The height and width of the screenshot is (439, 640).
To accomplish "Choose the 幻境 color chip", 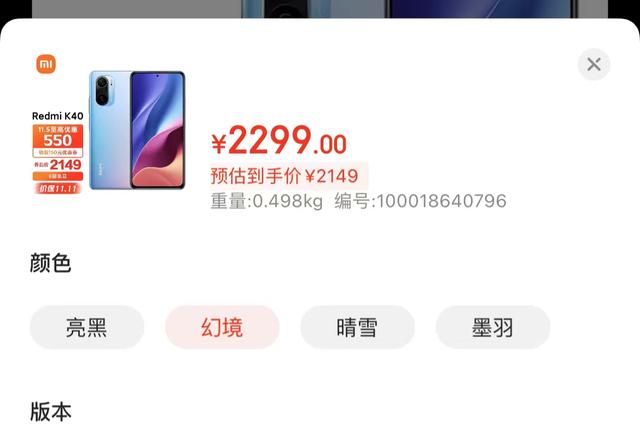I will (x=222, y=327).
